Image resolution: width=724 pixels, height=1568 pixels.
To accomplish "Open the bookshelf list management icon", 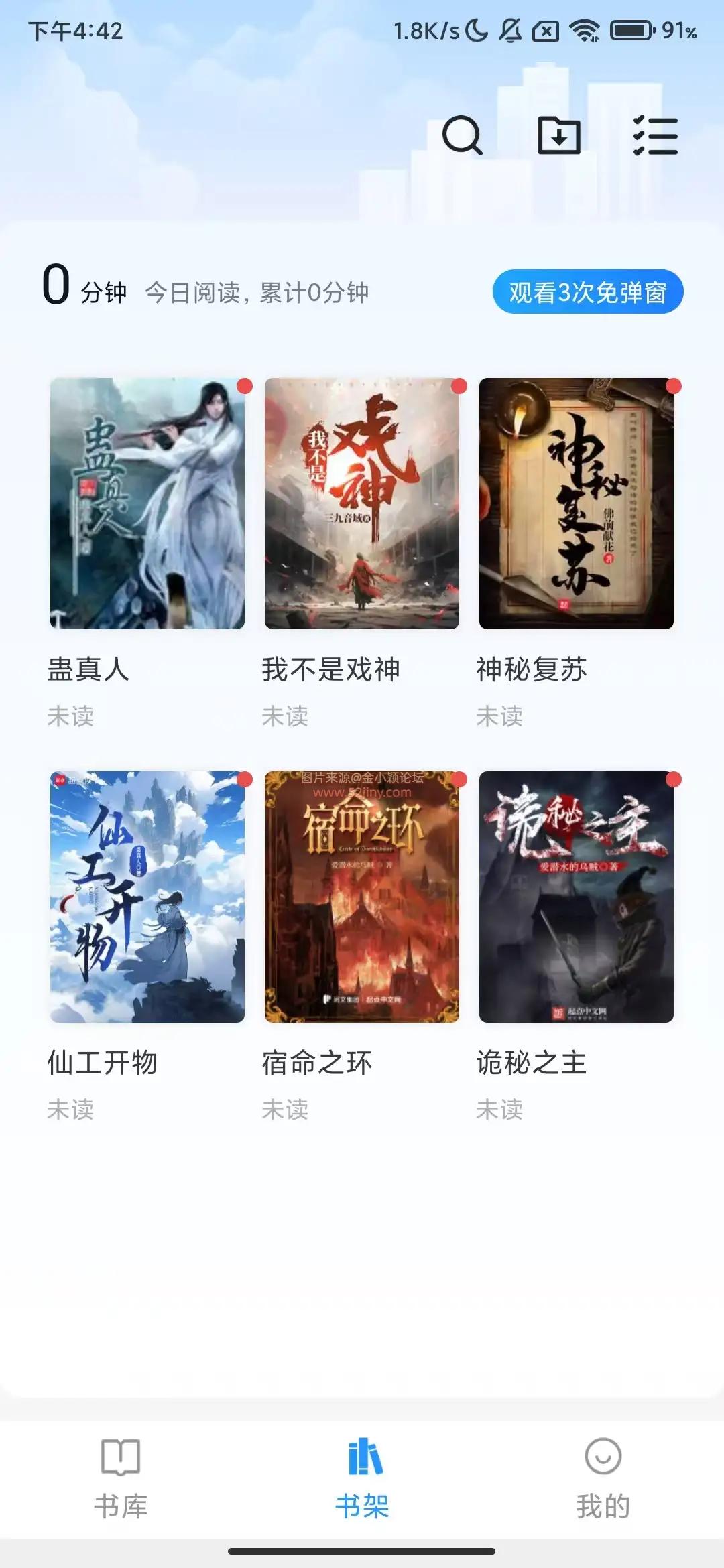I will click(x=655, y=135).
